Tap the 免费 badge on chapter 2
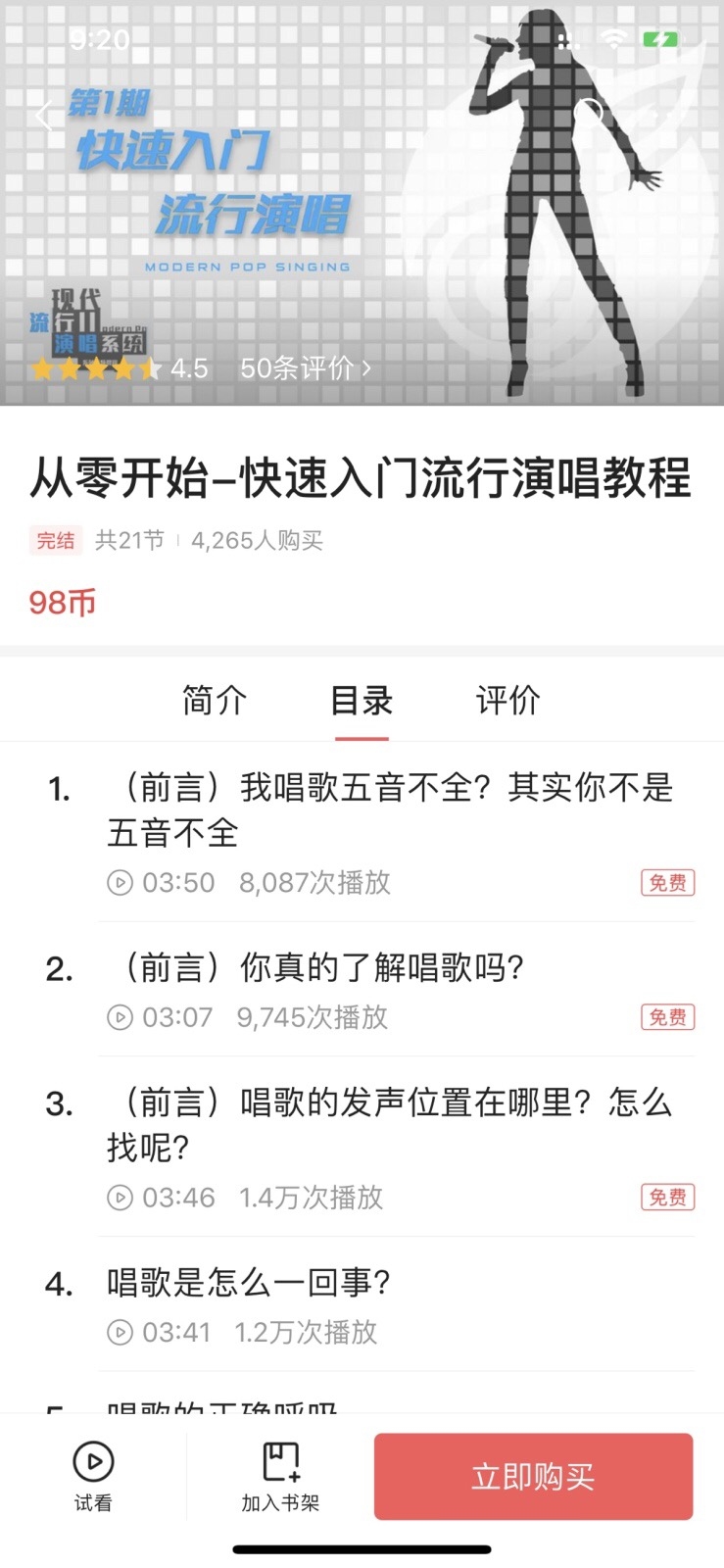 (667, 1016)
